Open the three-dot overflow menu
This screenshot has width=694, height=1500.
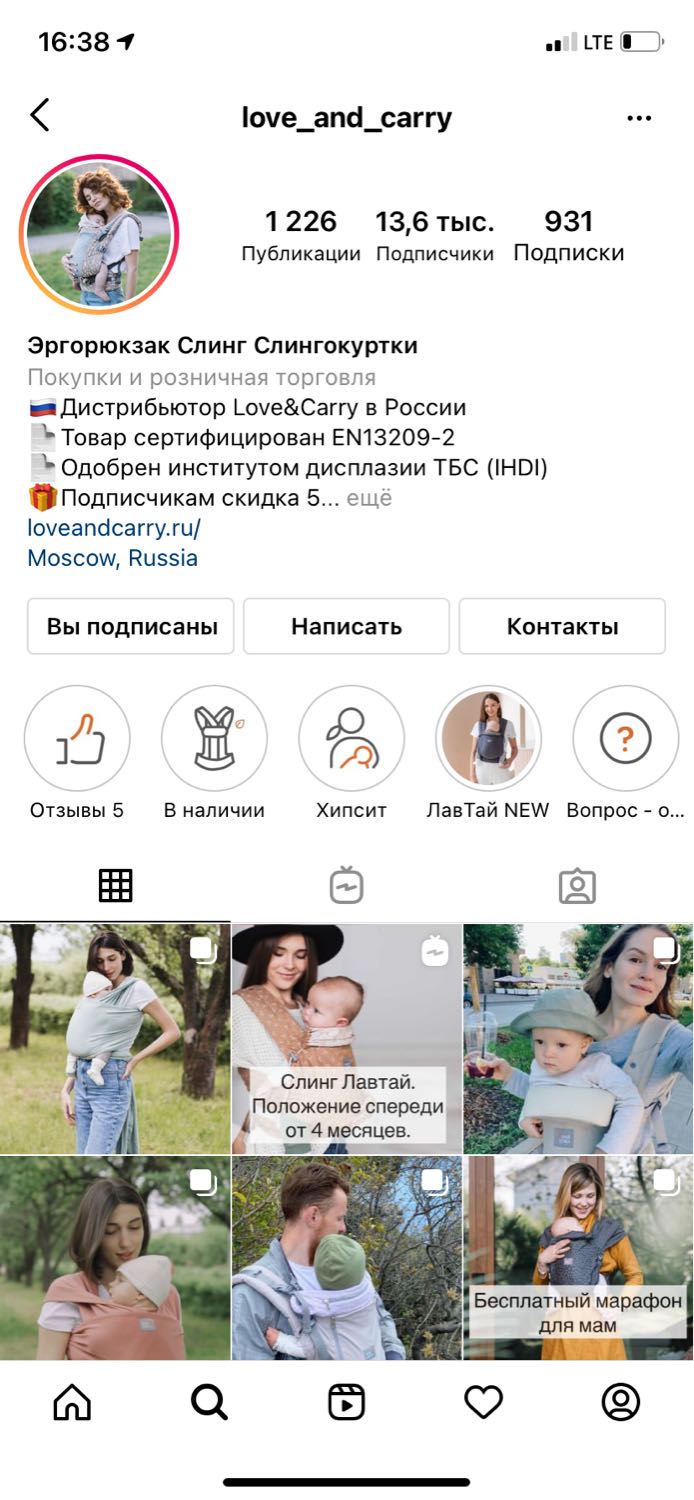639,118
